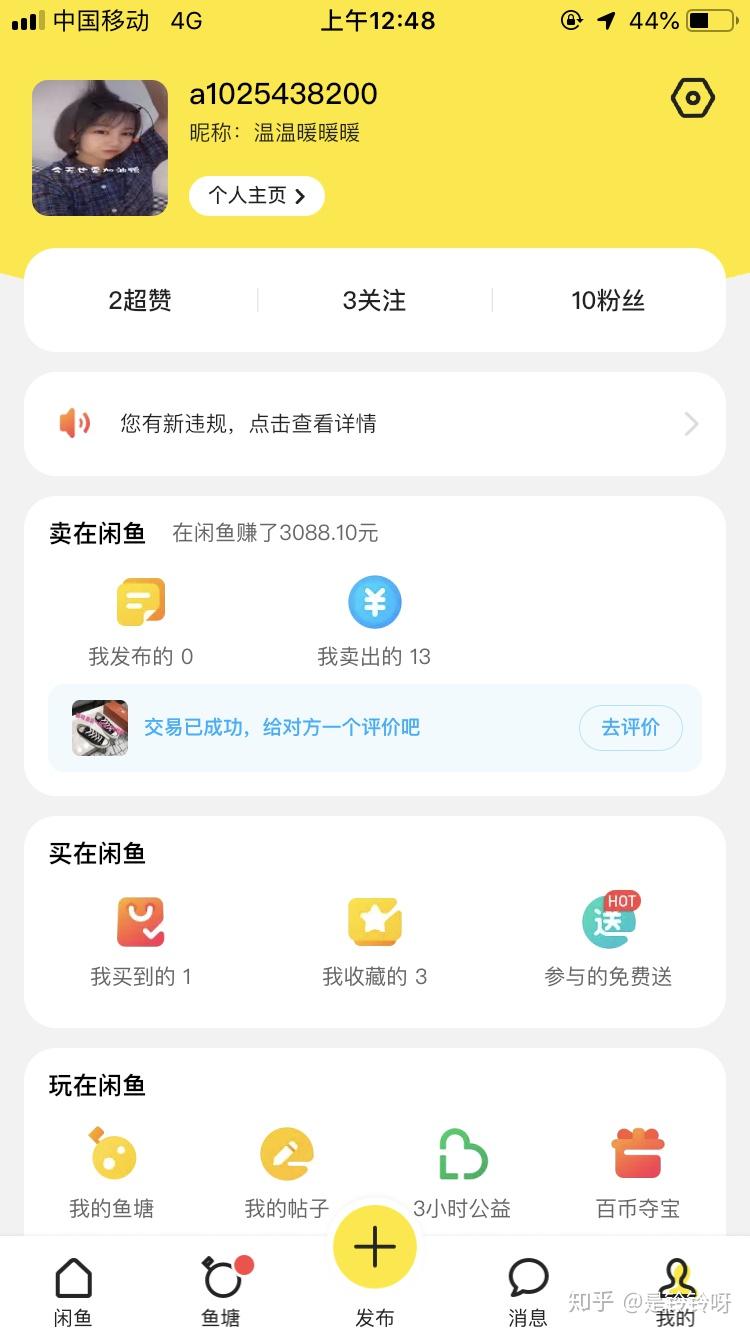Open 我买到的 purchases

(x=141, y=941)
